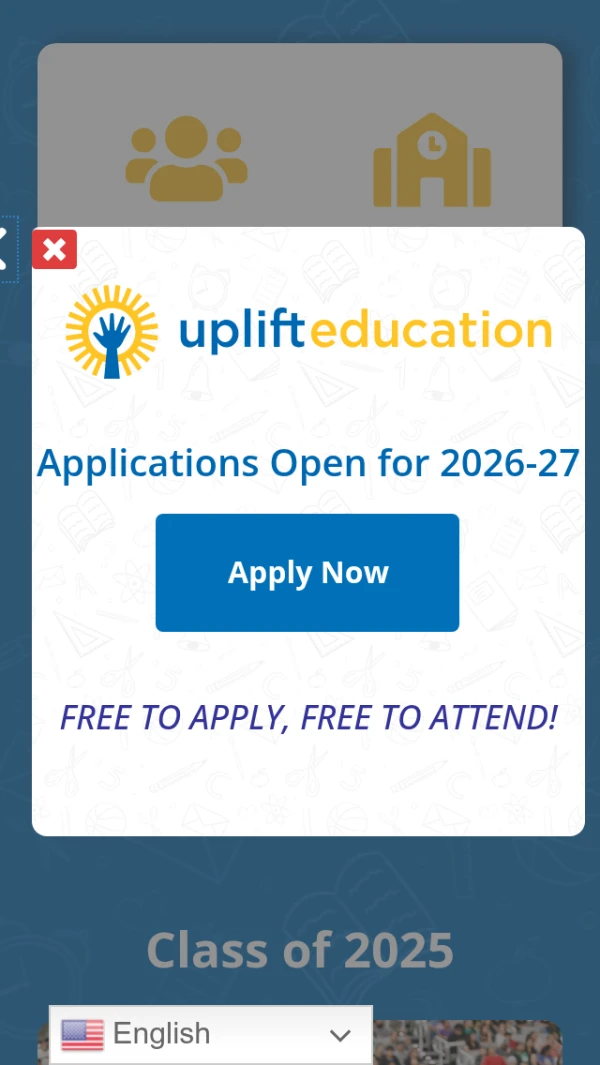Dismiss the Uplift Education popup
The height and width of the screenshot is (1065, 600).
pos(54,249)
